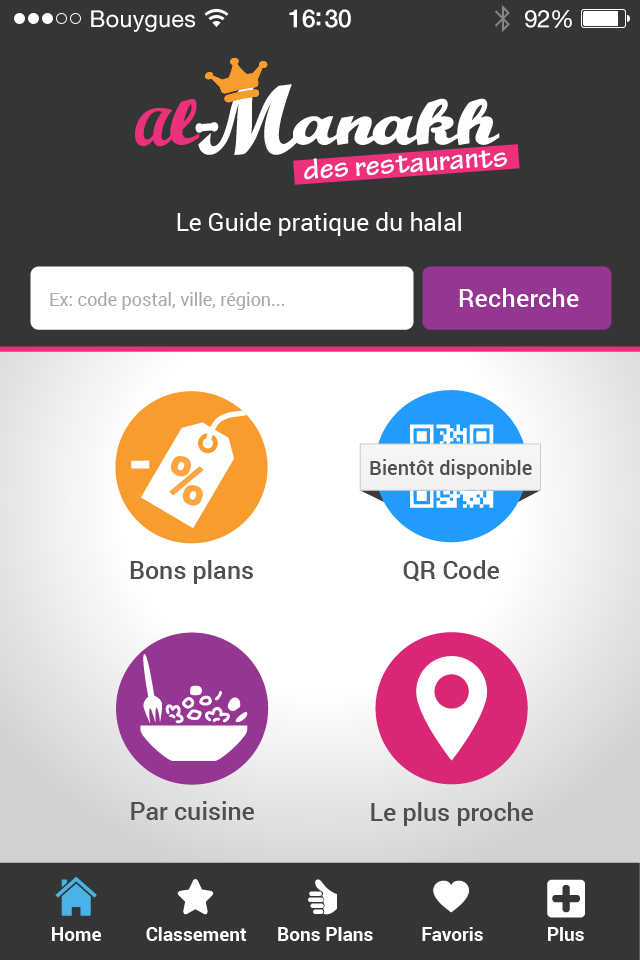Tap the postal code search field

[x=221, y=298]
